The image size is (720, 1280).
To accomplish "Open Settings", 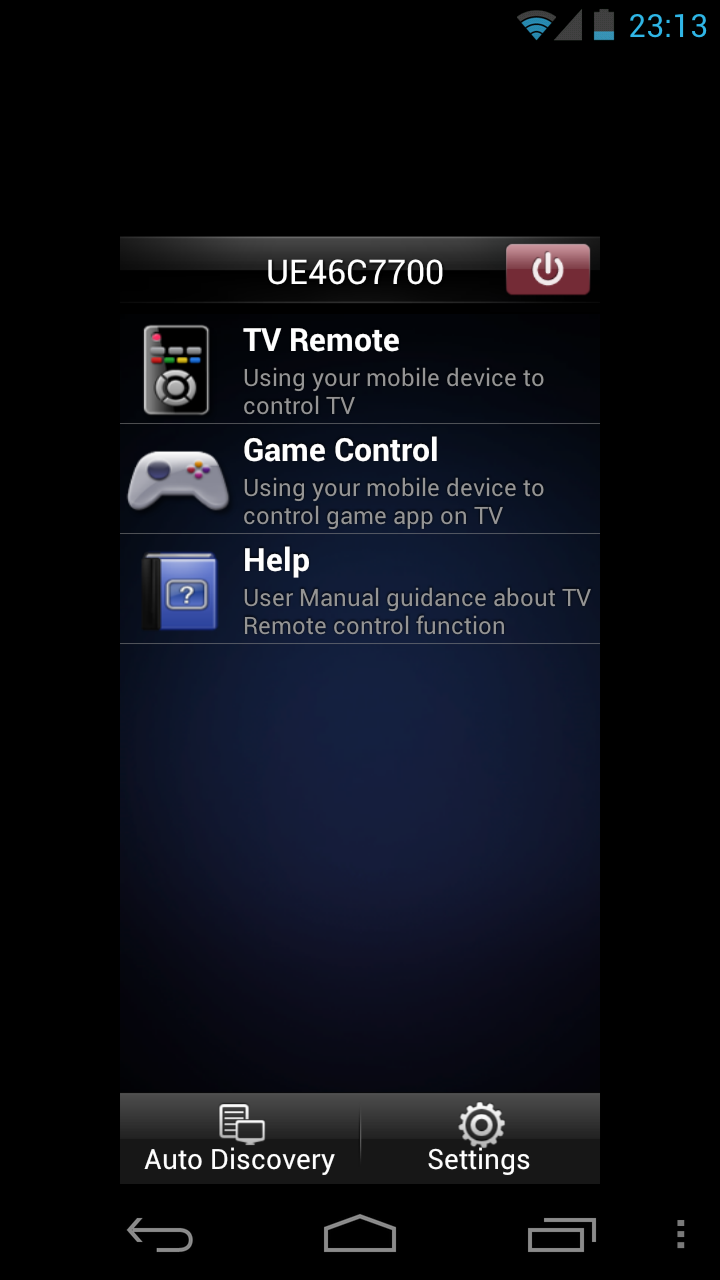I will click(x=480, y=1139).
